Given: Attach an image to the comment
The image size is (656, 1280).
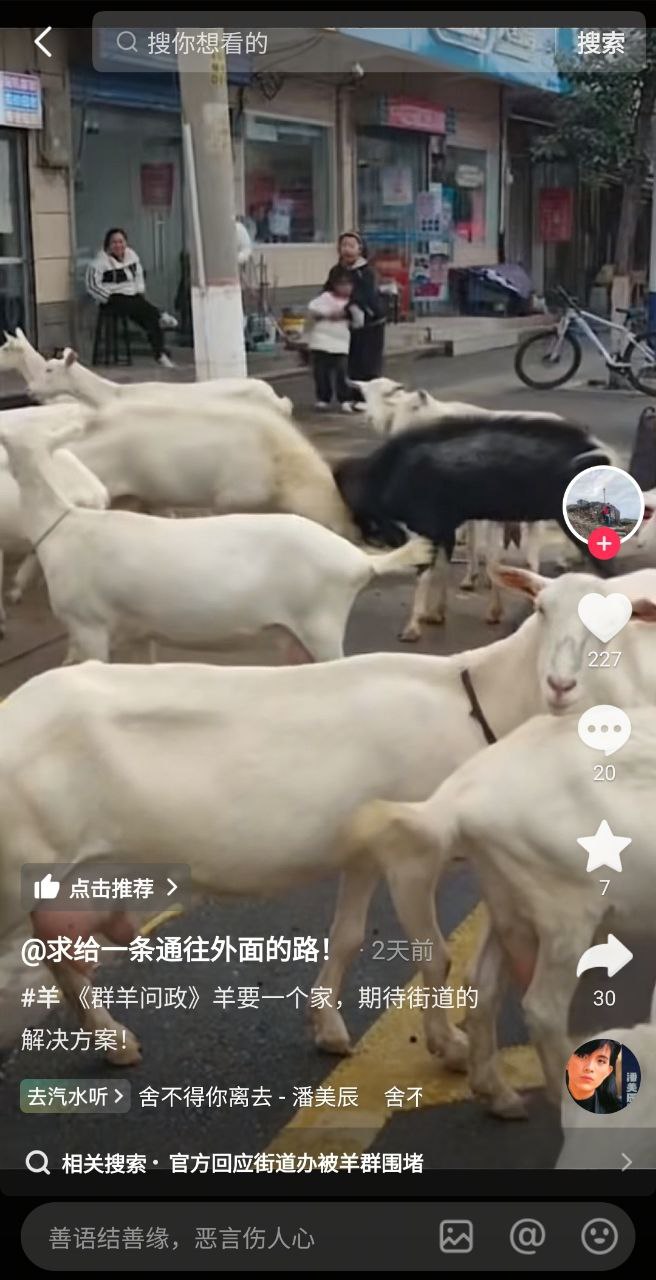Looking at the screenshot, I should point(456,1237).
